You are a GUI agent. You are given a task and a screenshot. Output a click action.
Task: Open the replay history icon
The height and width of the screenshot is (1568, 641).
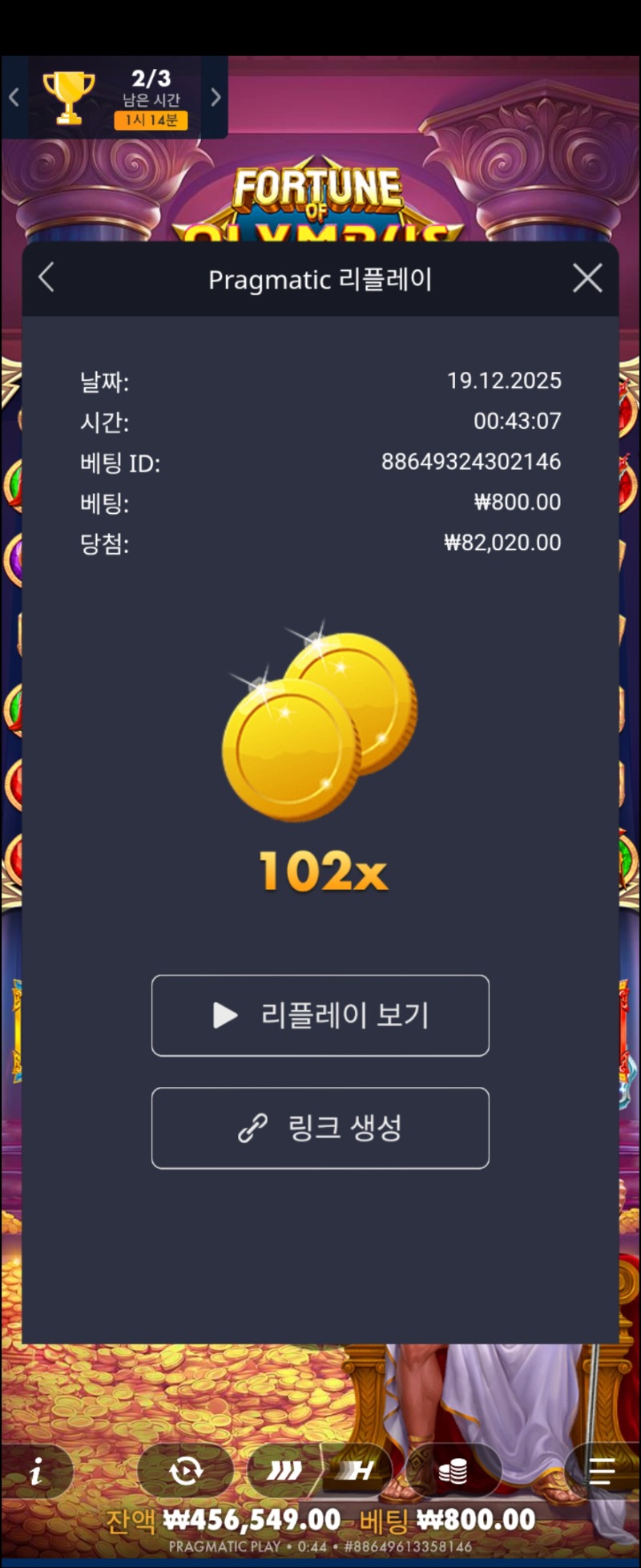point(186,1471)
